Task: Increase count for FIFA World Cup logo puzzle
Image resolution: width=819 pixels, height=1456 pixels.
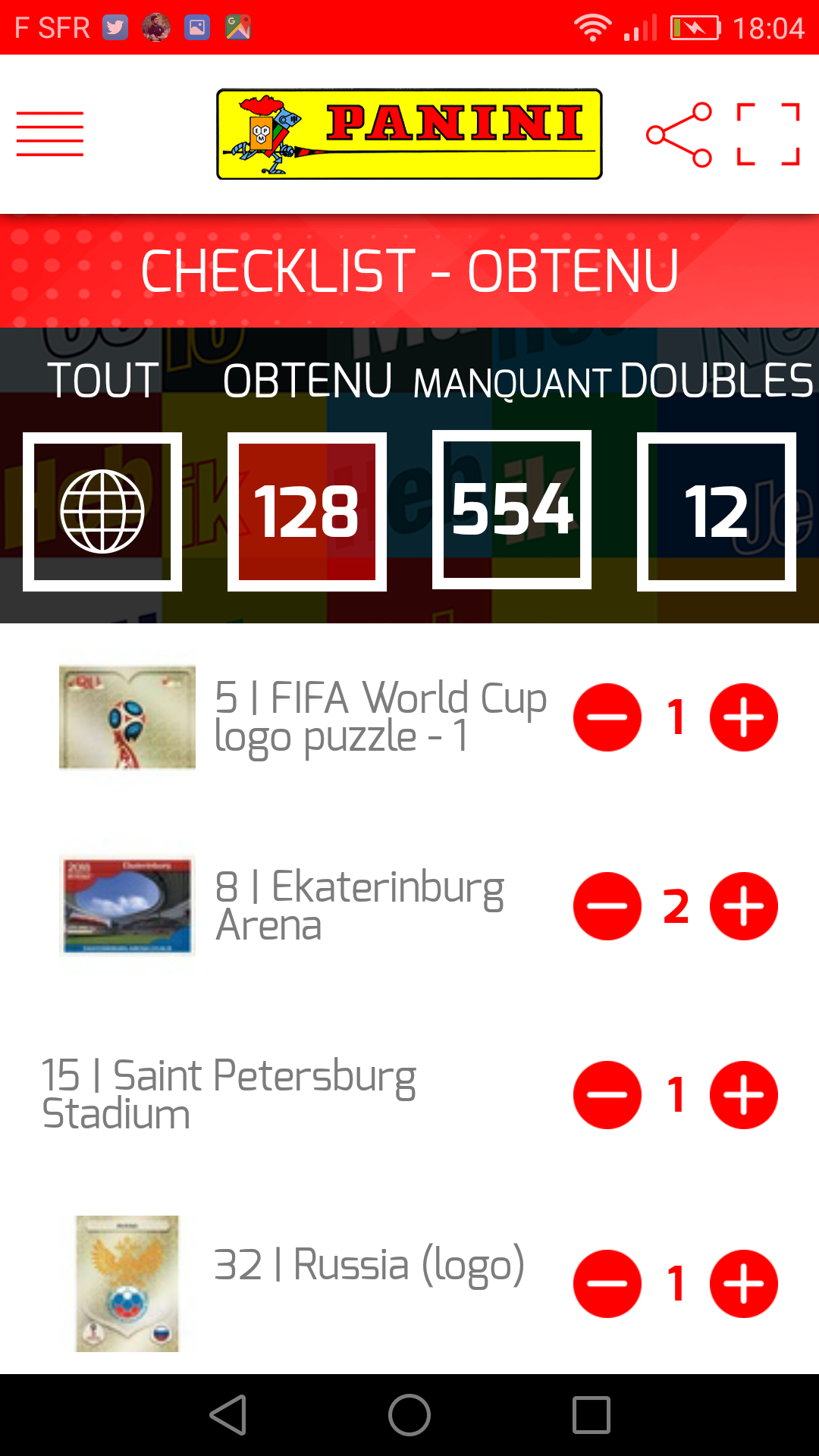Action: (x=743, y=717)
